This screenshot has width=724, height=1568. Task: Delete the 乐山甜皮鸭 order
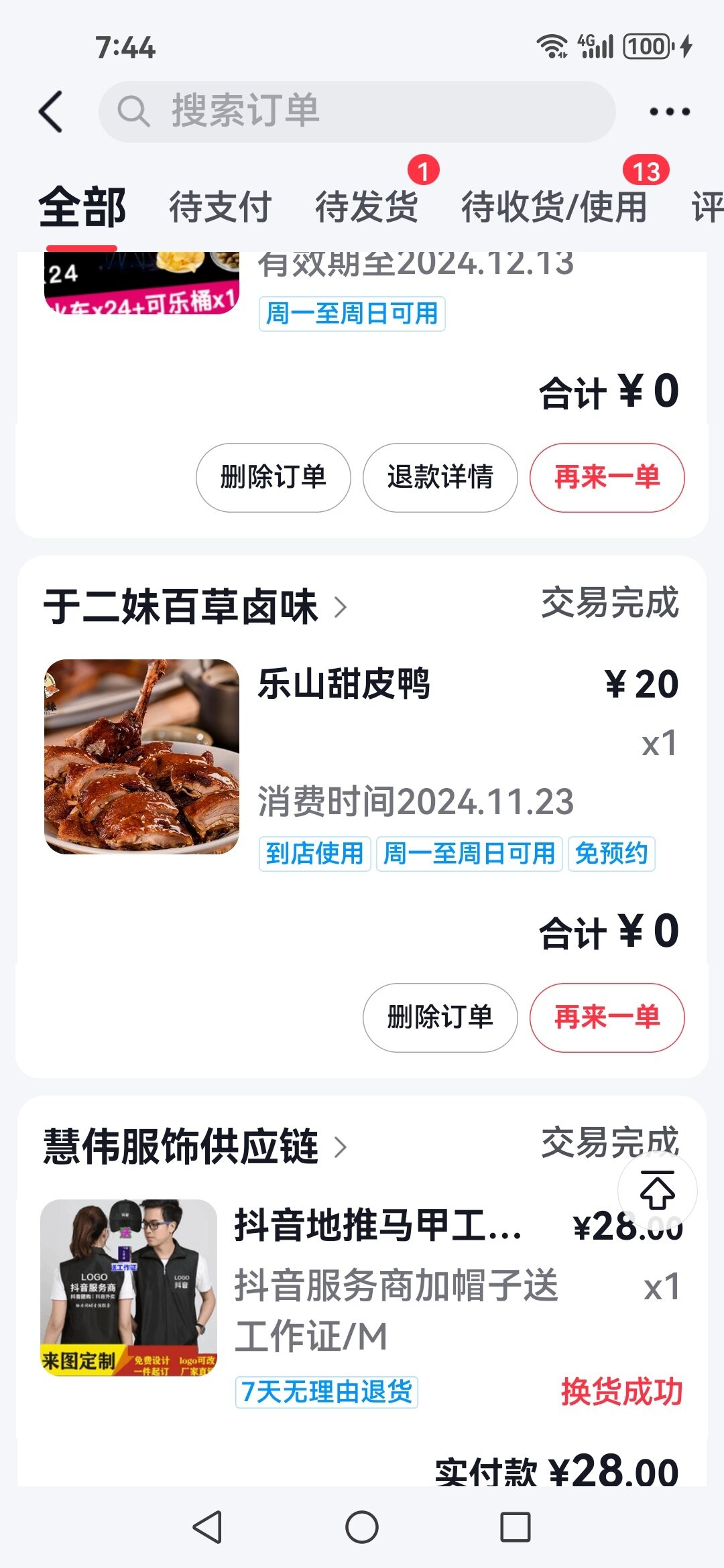pos(440,1018)
